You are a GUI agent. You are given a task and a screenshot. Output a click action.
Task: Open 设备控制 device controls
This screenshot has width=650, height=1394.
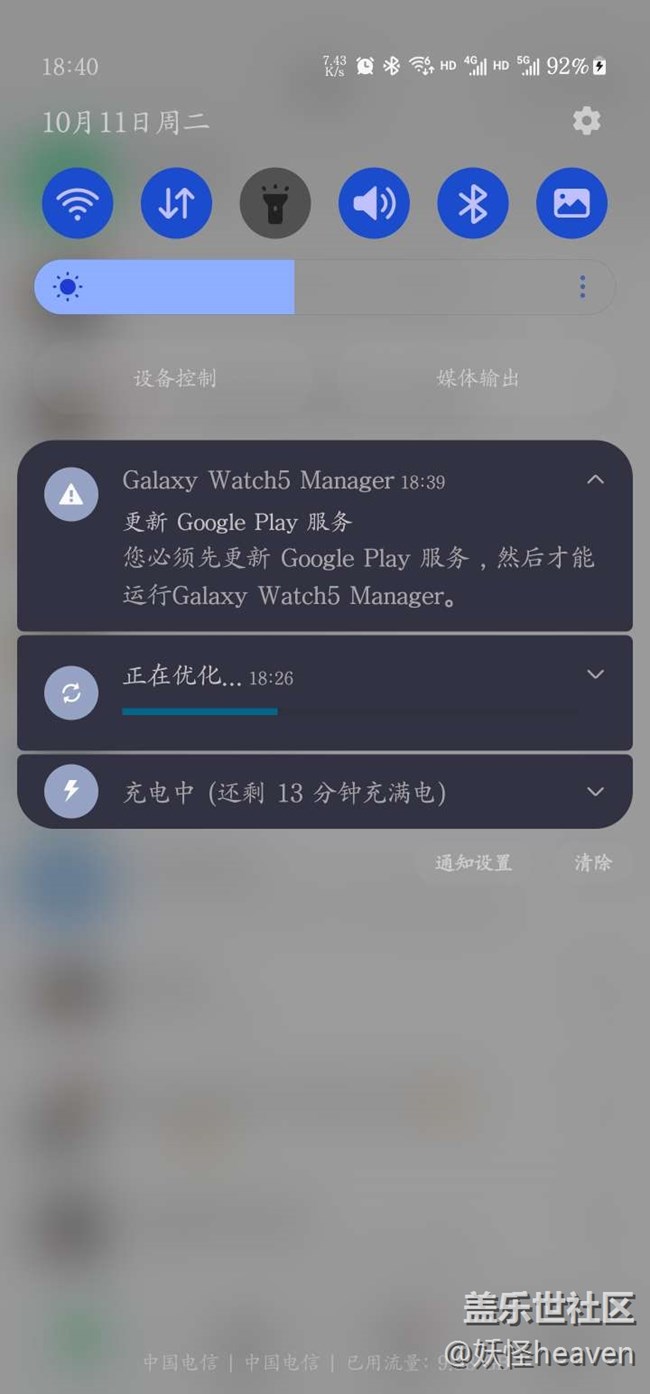point(175,378)
